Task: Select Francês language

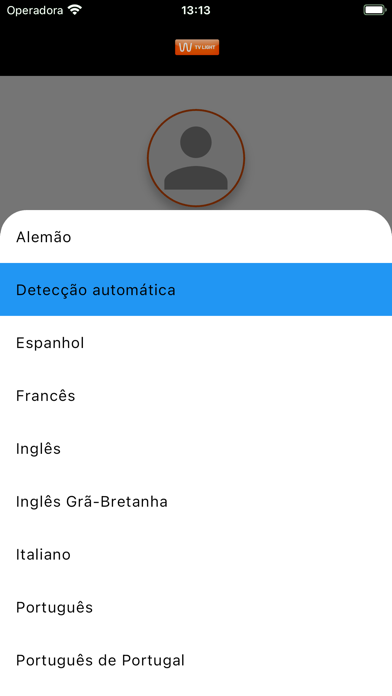Action: [196, 395]
